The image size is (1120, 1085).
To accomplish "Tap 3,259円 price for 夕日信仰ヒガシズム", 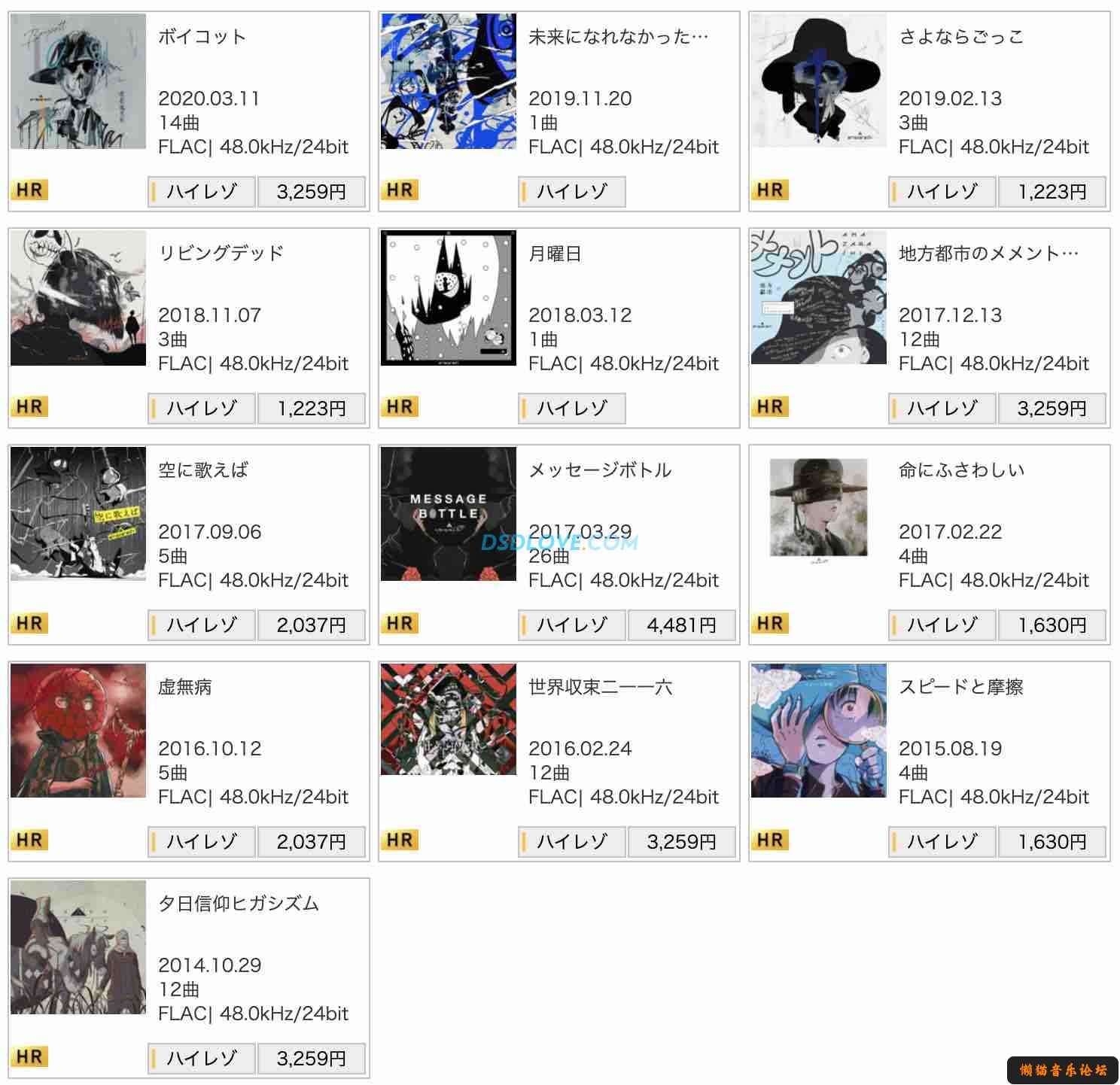I will point(311,1059).
